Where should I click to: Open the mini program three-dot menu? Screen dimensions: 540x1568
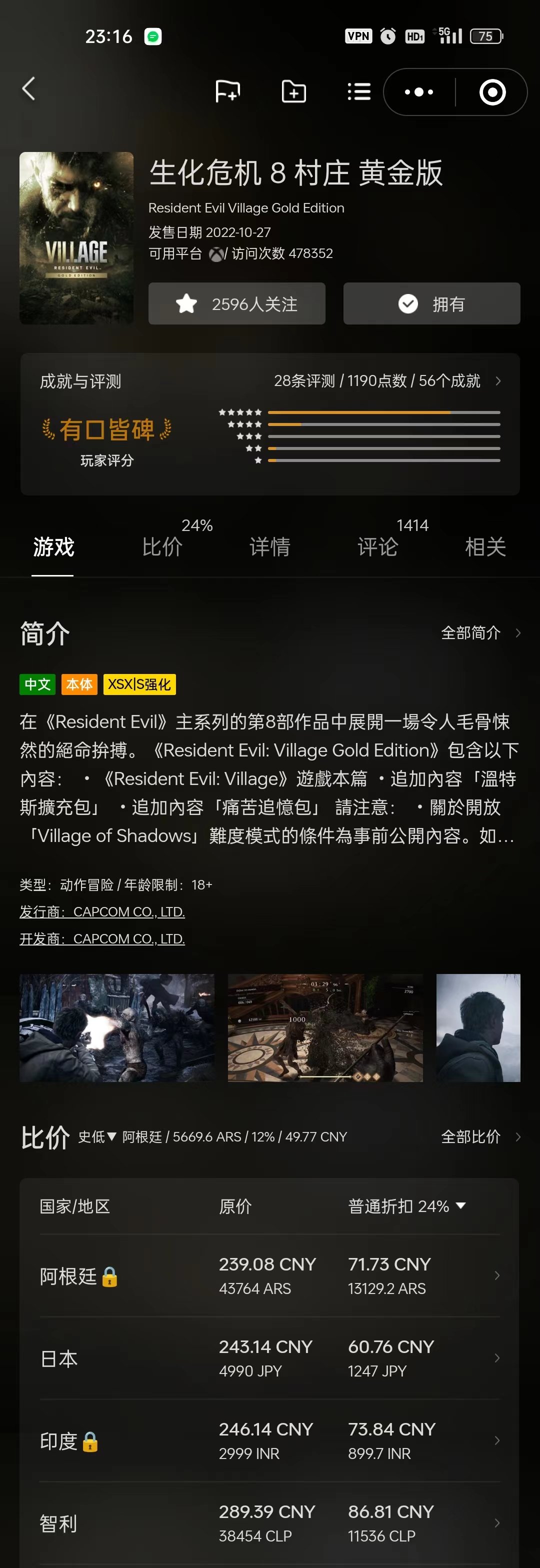[419, 92]
